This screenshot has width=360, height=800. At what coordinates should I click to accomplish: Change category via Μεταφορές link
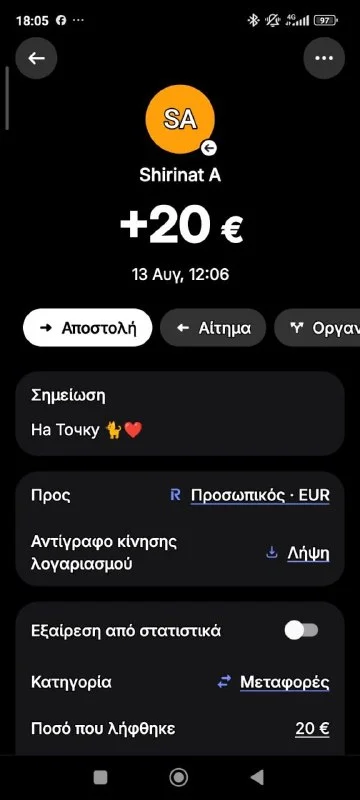pyautogui.click(x=285, y=682)
